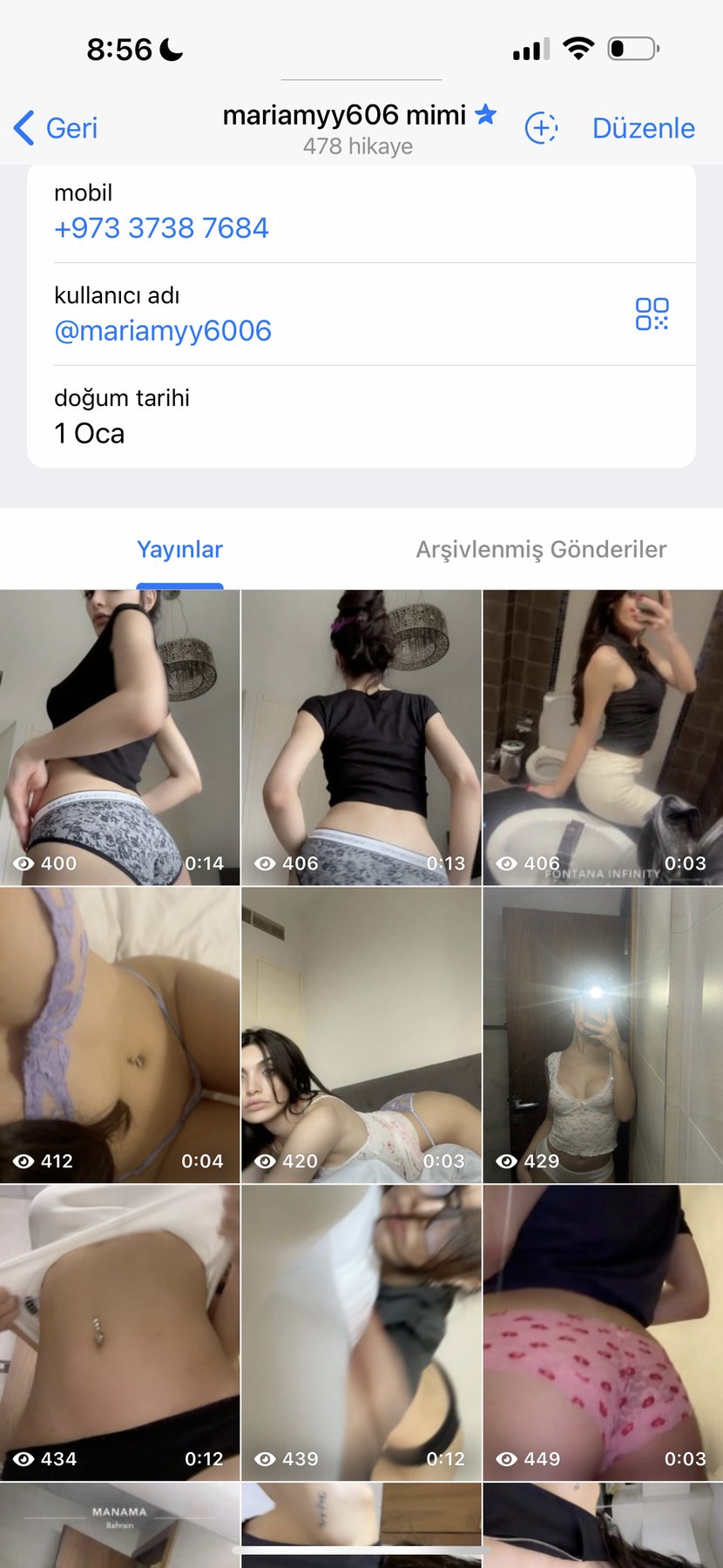Select the Yayınlar tab
Image resolution: width=723 pixels, height=1568 pixels.
[179, 549]
